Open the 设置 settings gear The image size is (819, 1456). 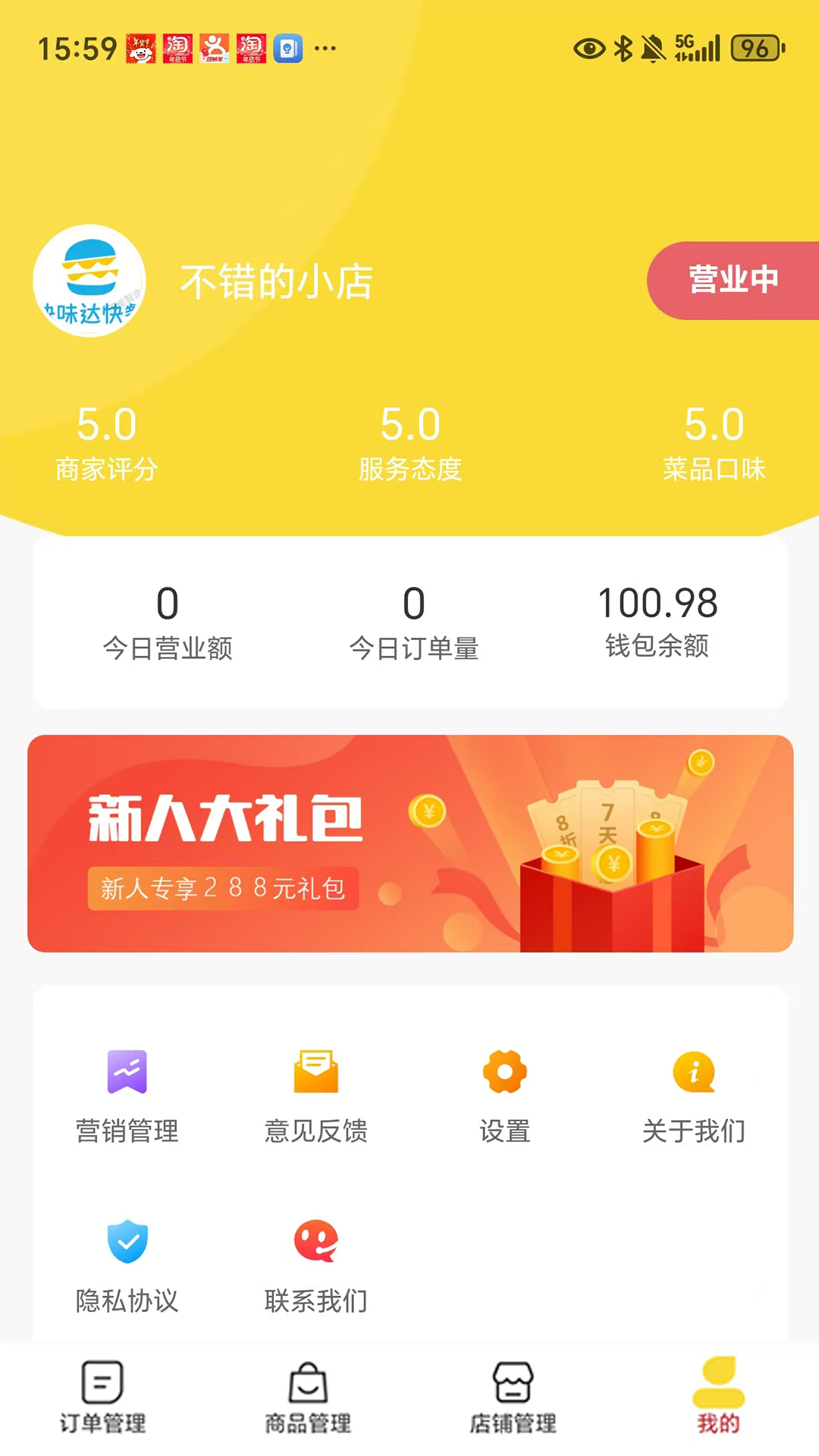504,1094
